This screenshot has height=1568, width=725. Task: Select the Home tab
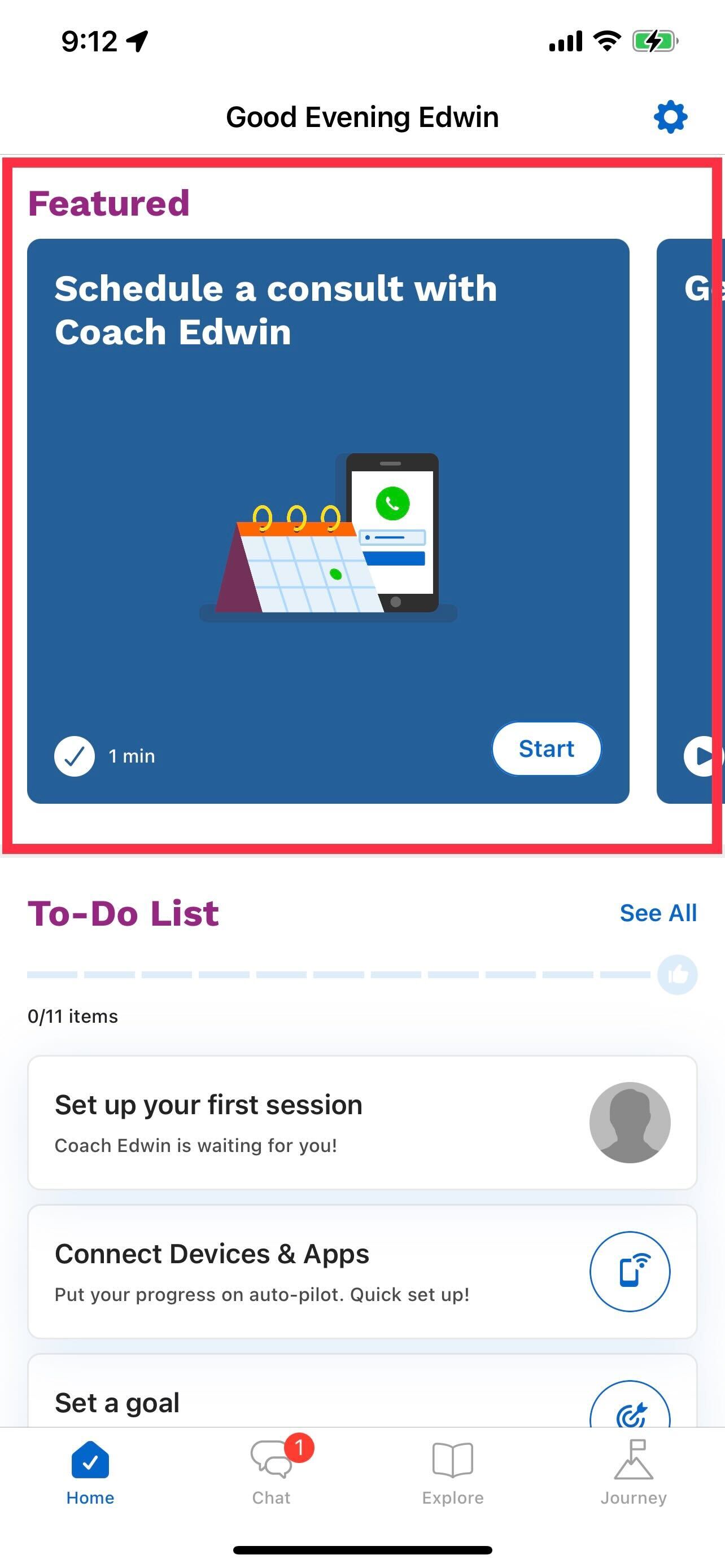click(x=90, y=1472)
